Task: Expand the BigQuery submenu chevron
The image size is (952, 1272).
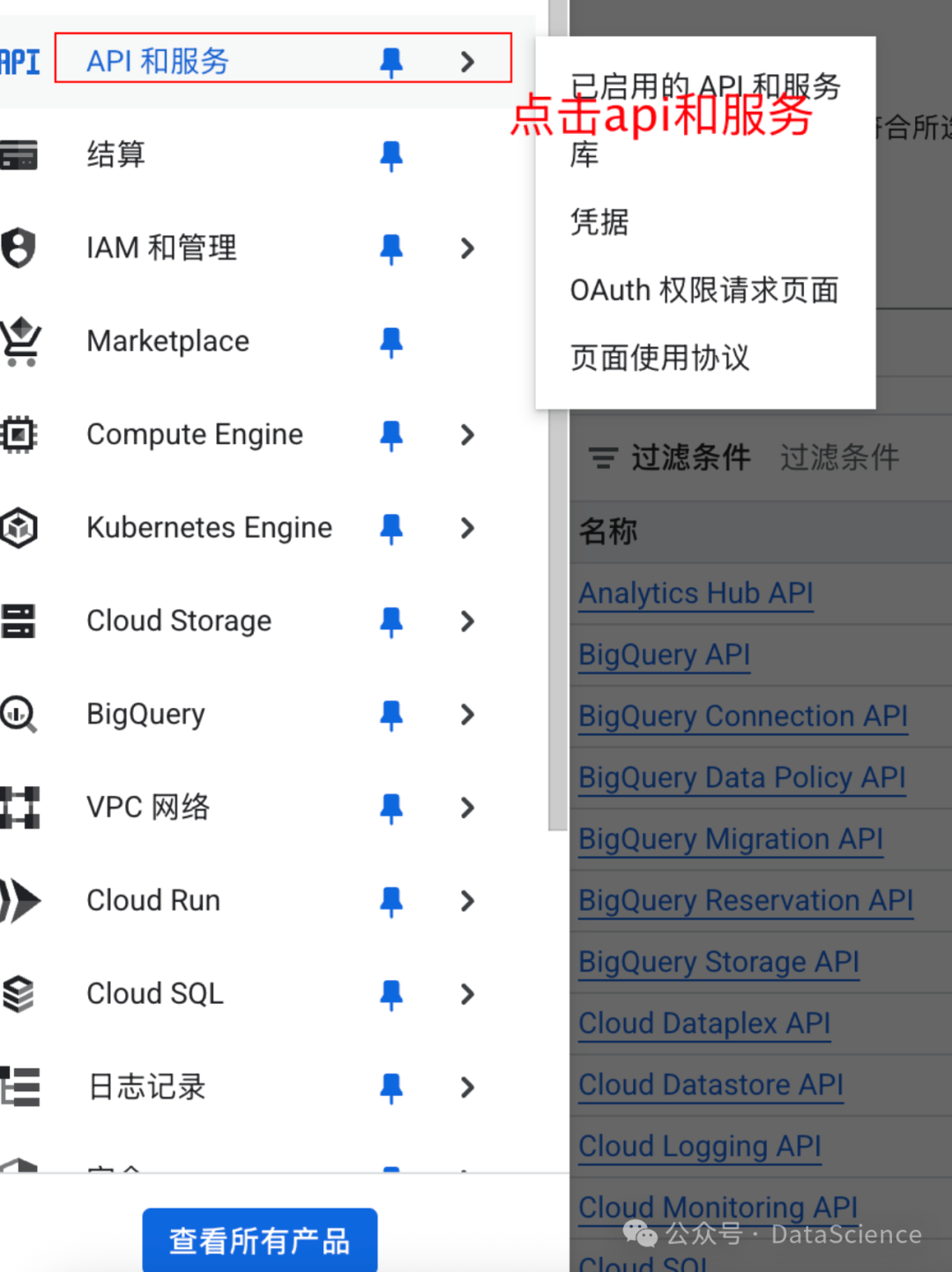Action: [467, 714]
